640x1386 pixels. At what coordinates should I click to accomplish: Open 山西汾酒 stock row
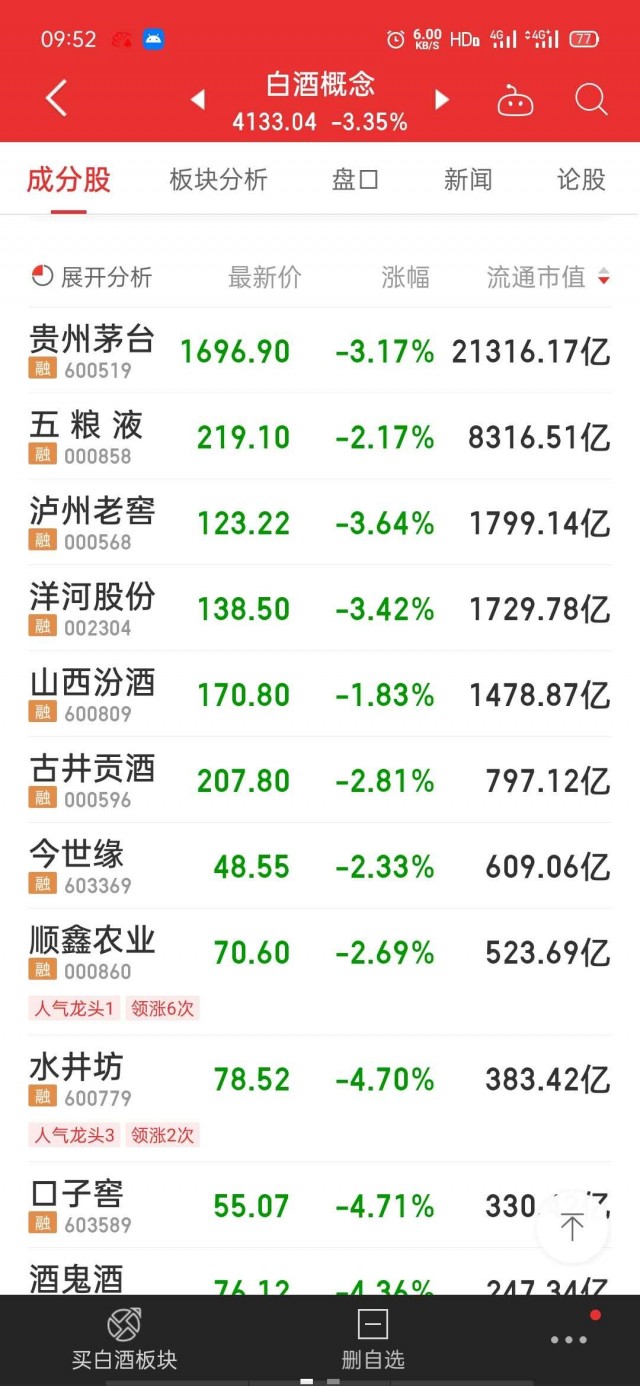coord(320,694)
